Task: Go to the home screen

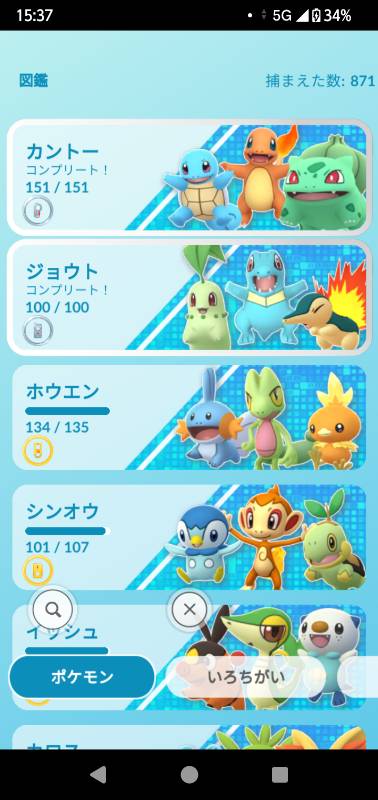Action: pyautogui.click(x=189, y=774)
